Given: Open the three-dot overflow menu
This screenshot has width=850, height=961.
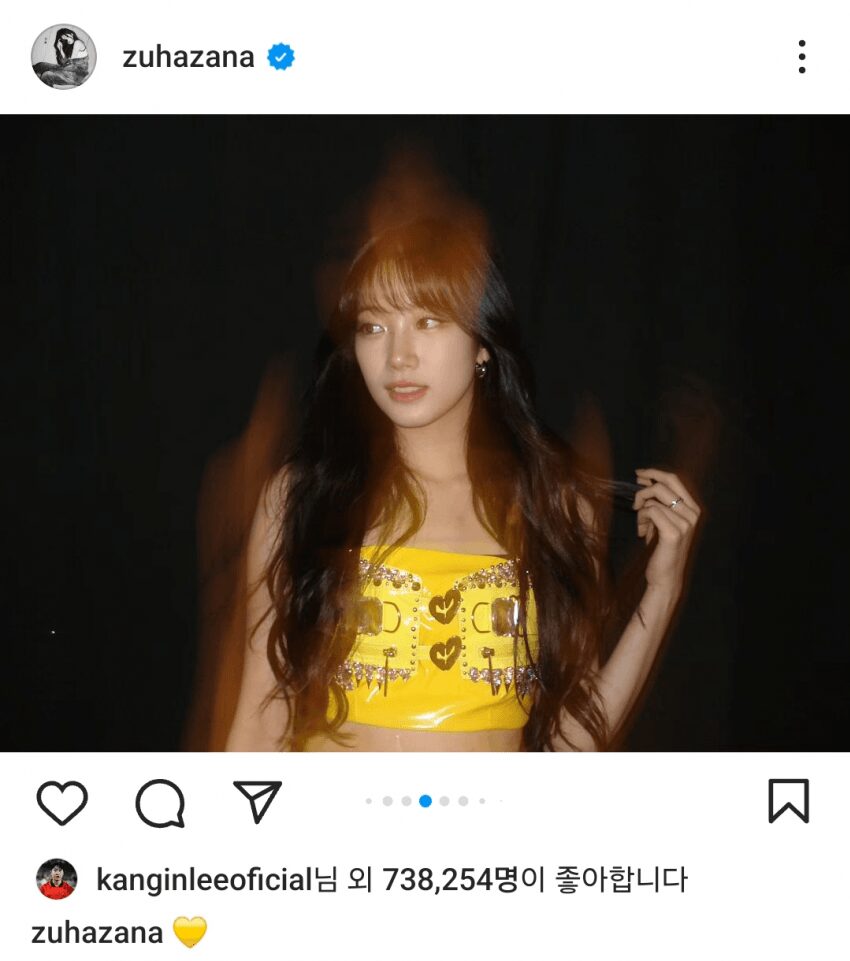Looking at the screenshot, I should tap(801, 57).
